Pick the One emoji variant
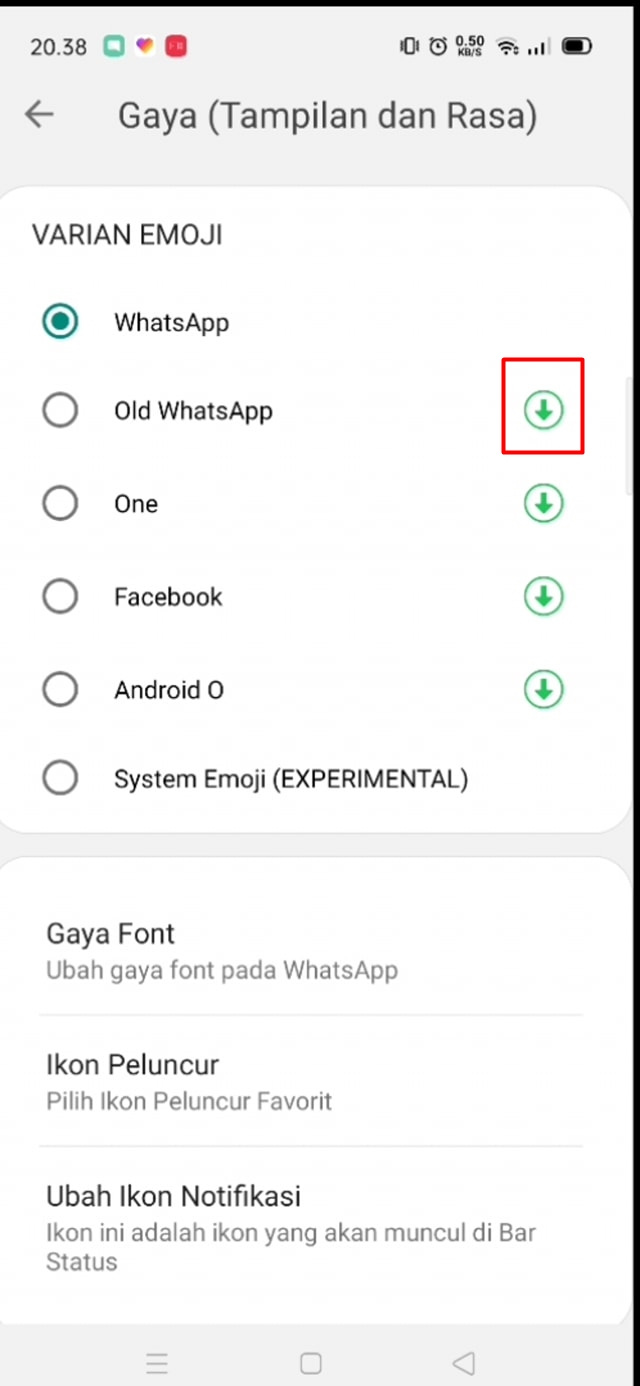 pos(61,503)
